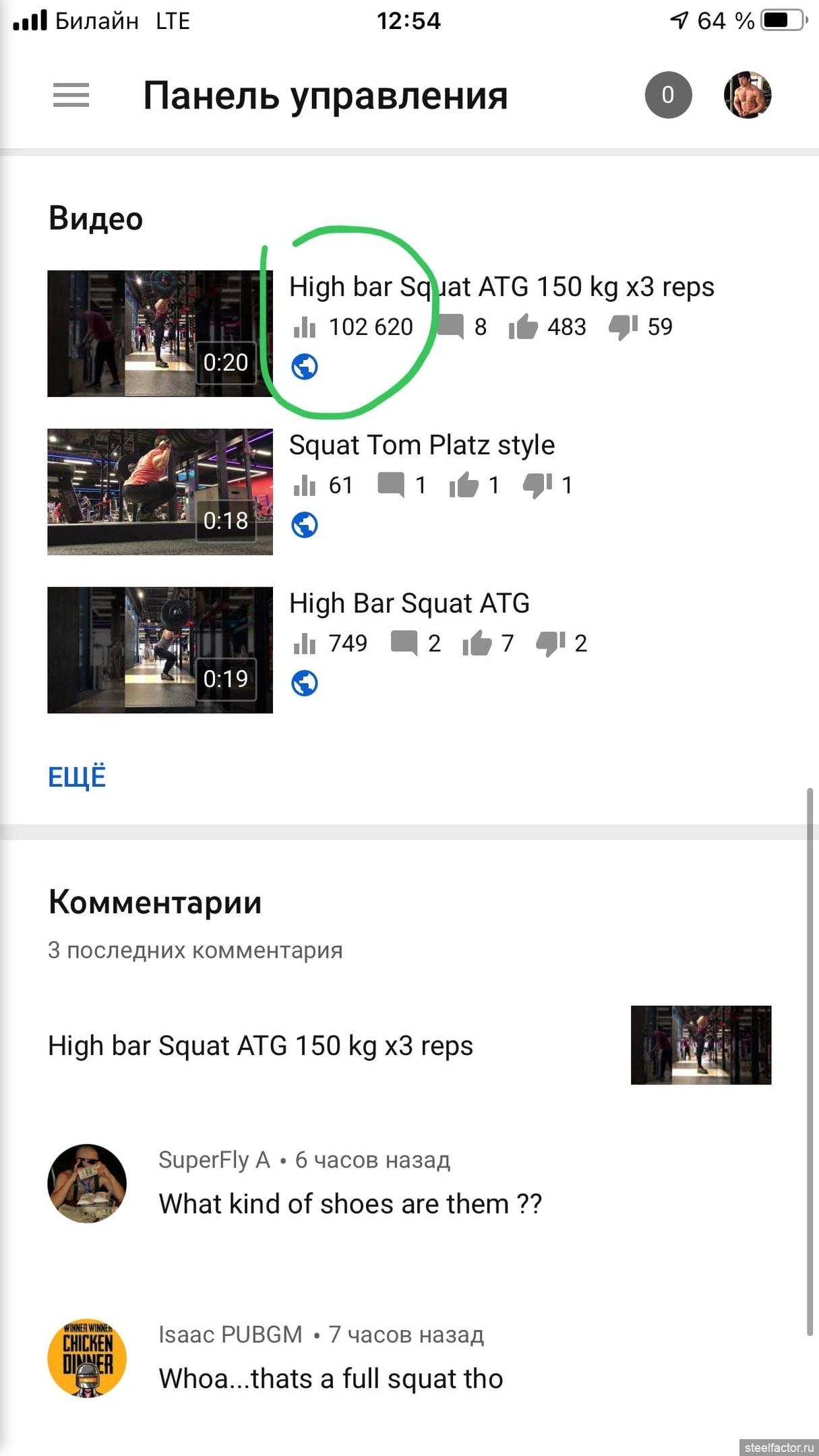819x1456 pixels.
Task: Open the hamburger drawer menu
Action: [71, 95]
